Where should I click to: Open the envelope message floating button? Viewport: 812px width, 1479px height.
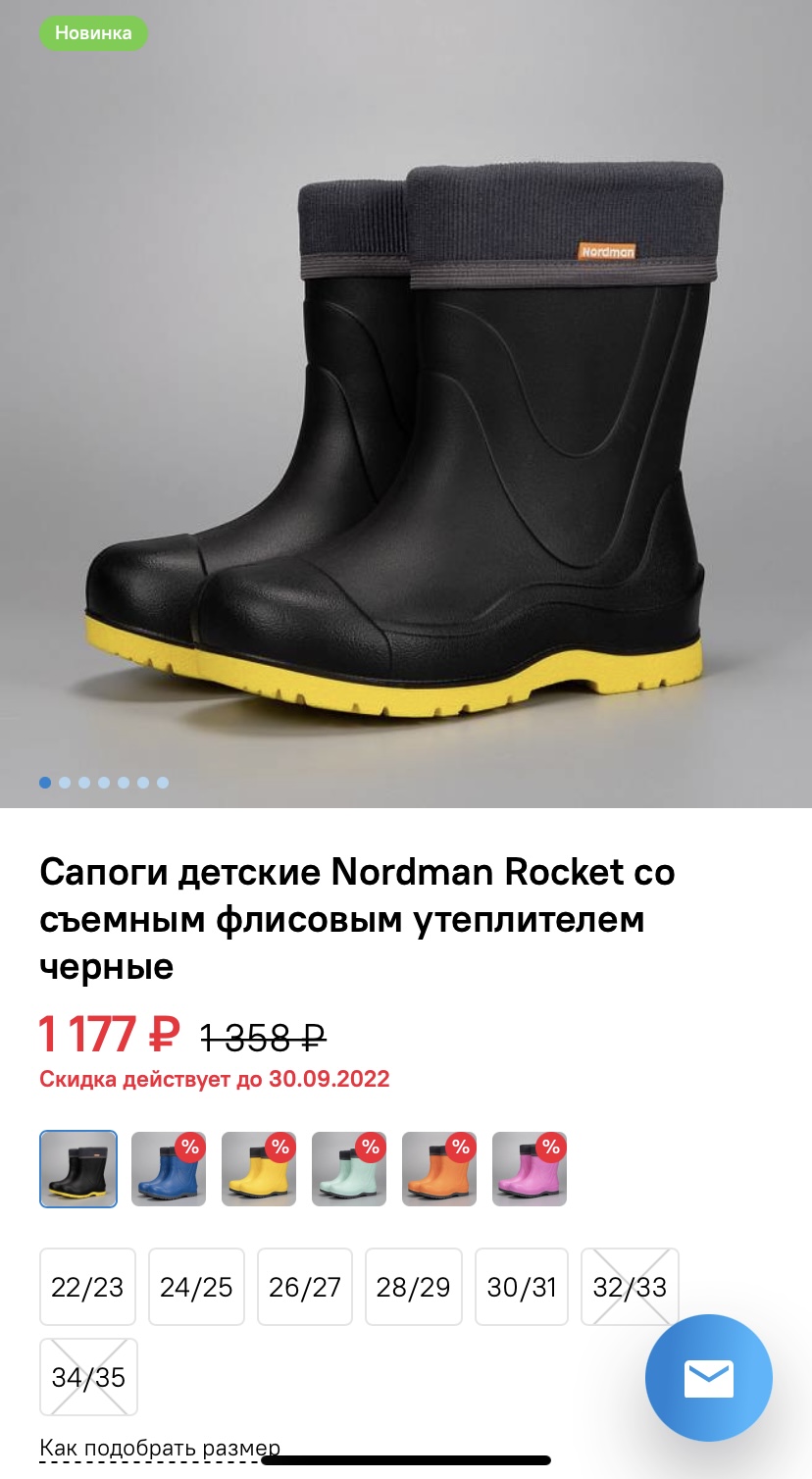click(x=709, y=1378)
